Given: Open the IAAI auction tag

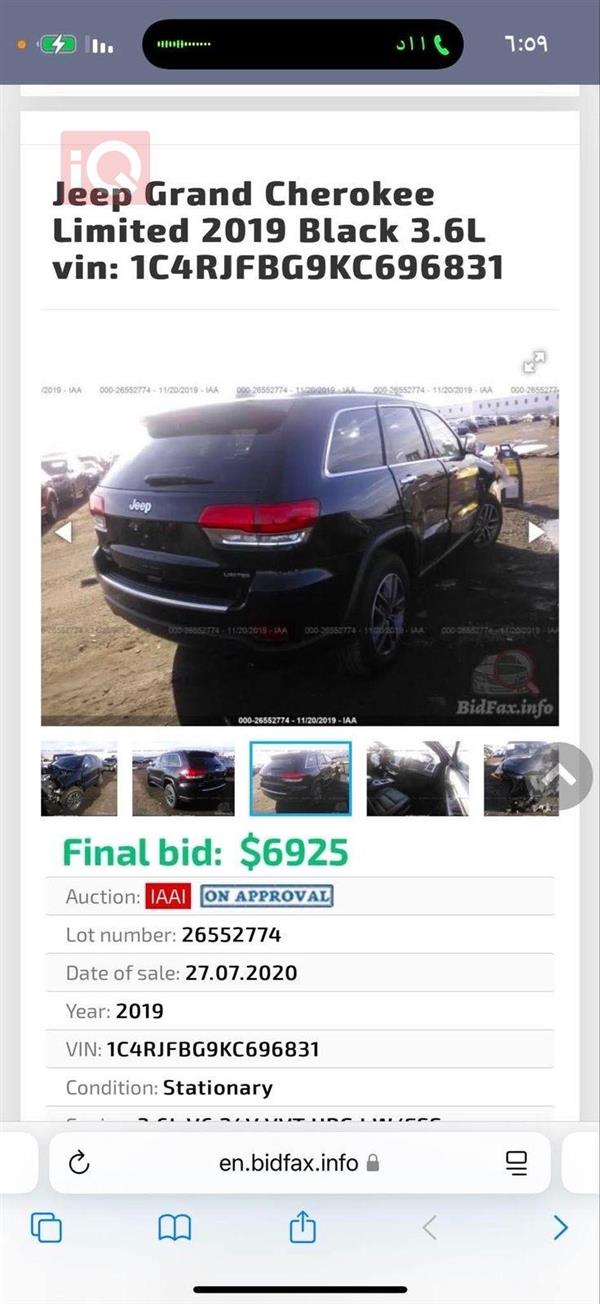Looking at the screenshot, I should [x=167, y=896].
